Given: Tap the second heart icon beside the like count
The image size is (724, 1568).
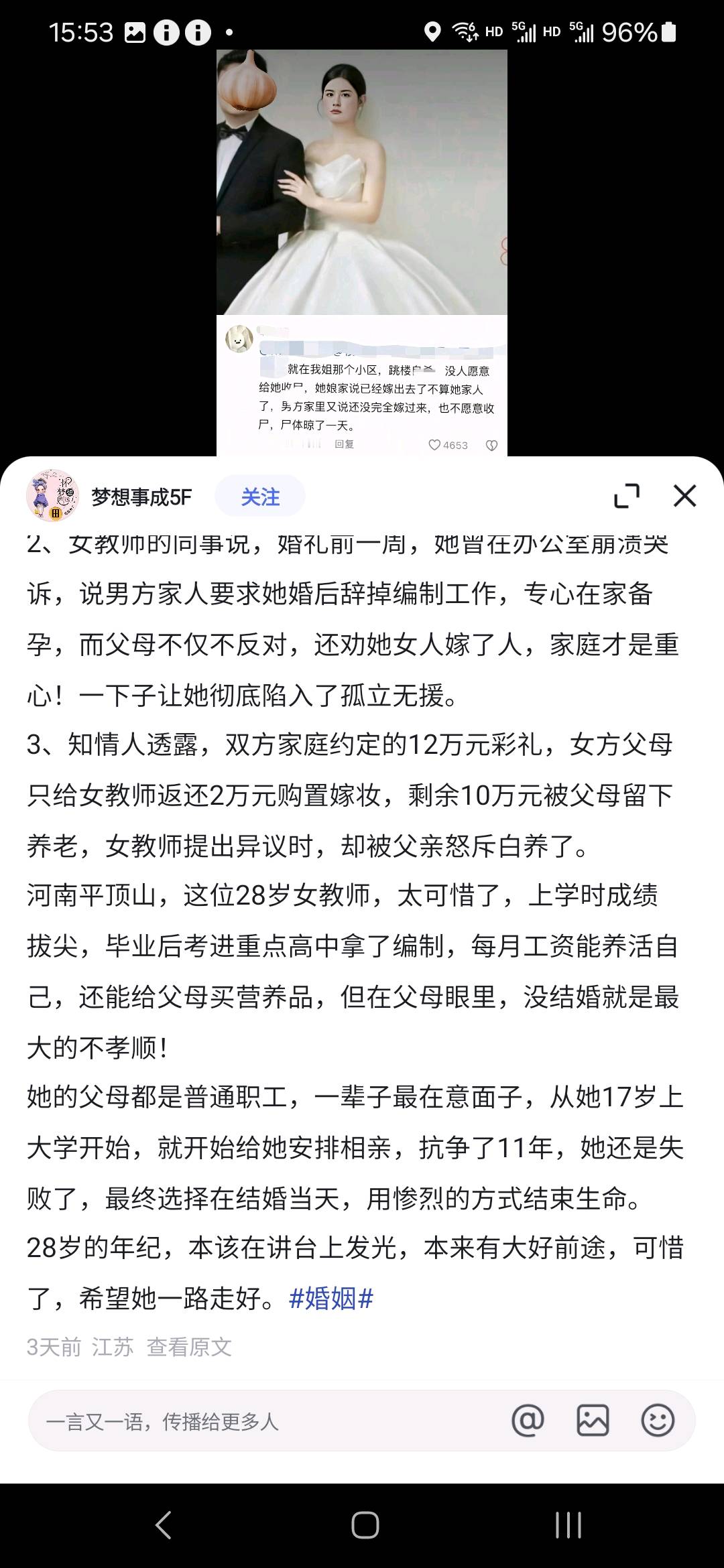Looking at the screenshot, I should pos(491,444).
